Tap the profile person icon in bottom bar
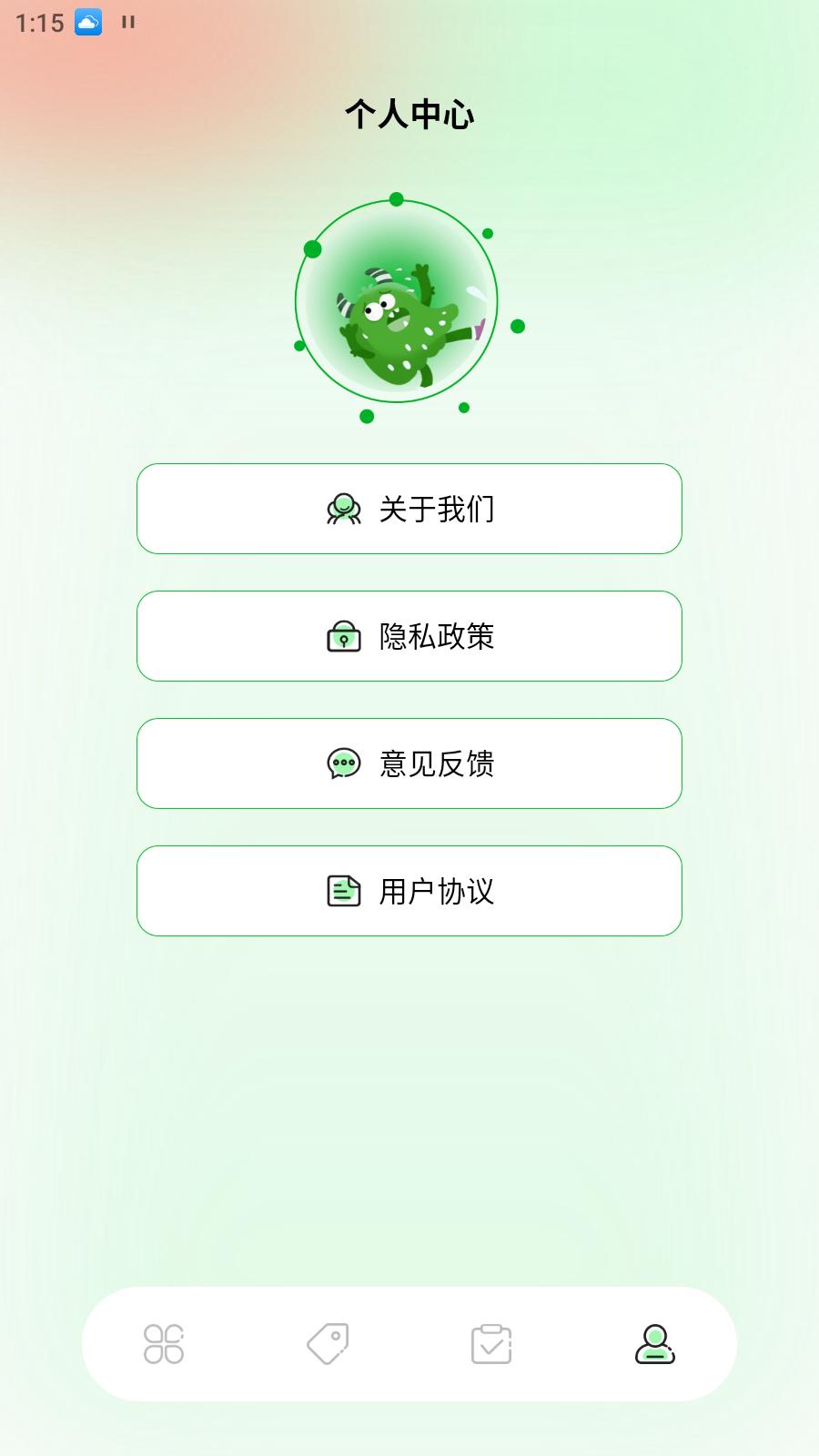This screenshot has height=1456, width=819. pyautogui.click(x=655, y=1344)
